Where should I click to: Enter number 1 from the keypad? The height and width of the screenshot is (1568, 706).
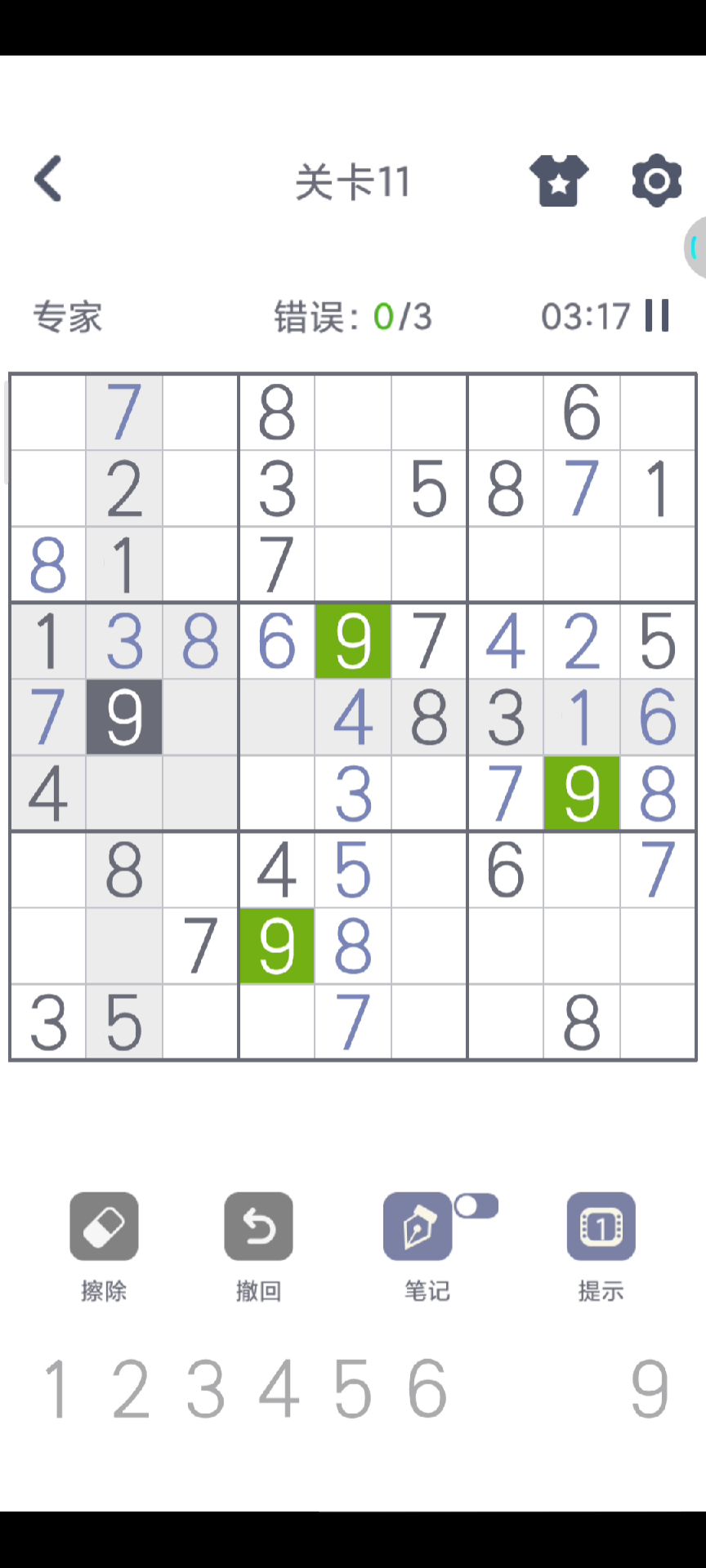56,1388
